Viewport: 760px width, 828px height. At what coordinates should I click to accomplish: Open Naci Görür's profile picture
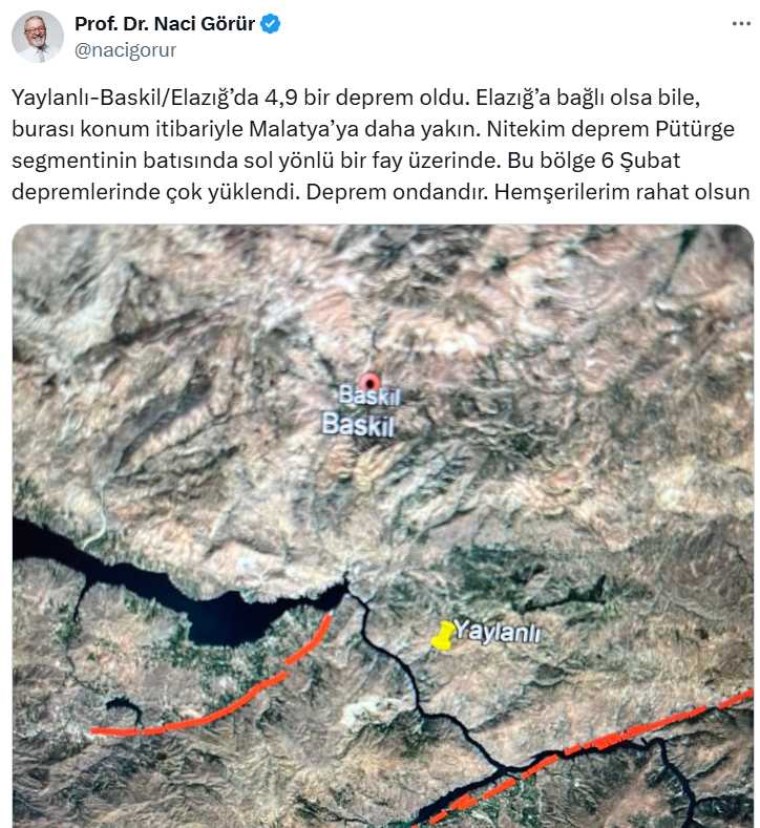(x=37, y=36)
